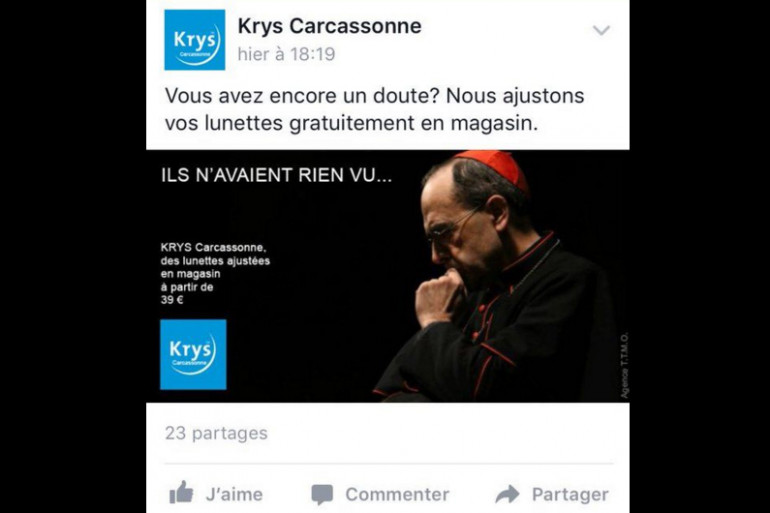This screenshot has width=770, height=513.
Task: Share the post with Partager
Action: [552, 494]
